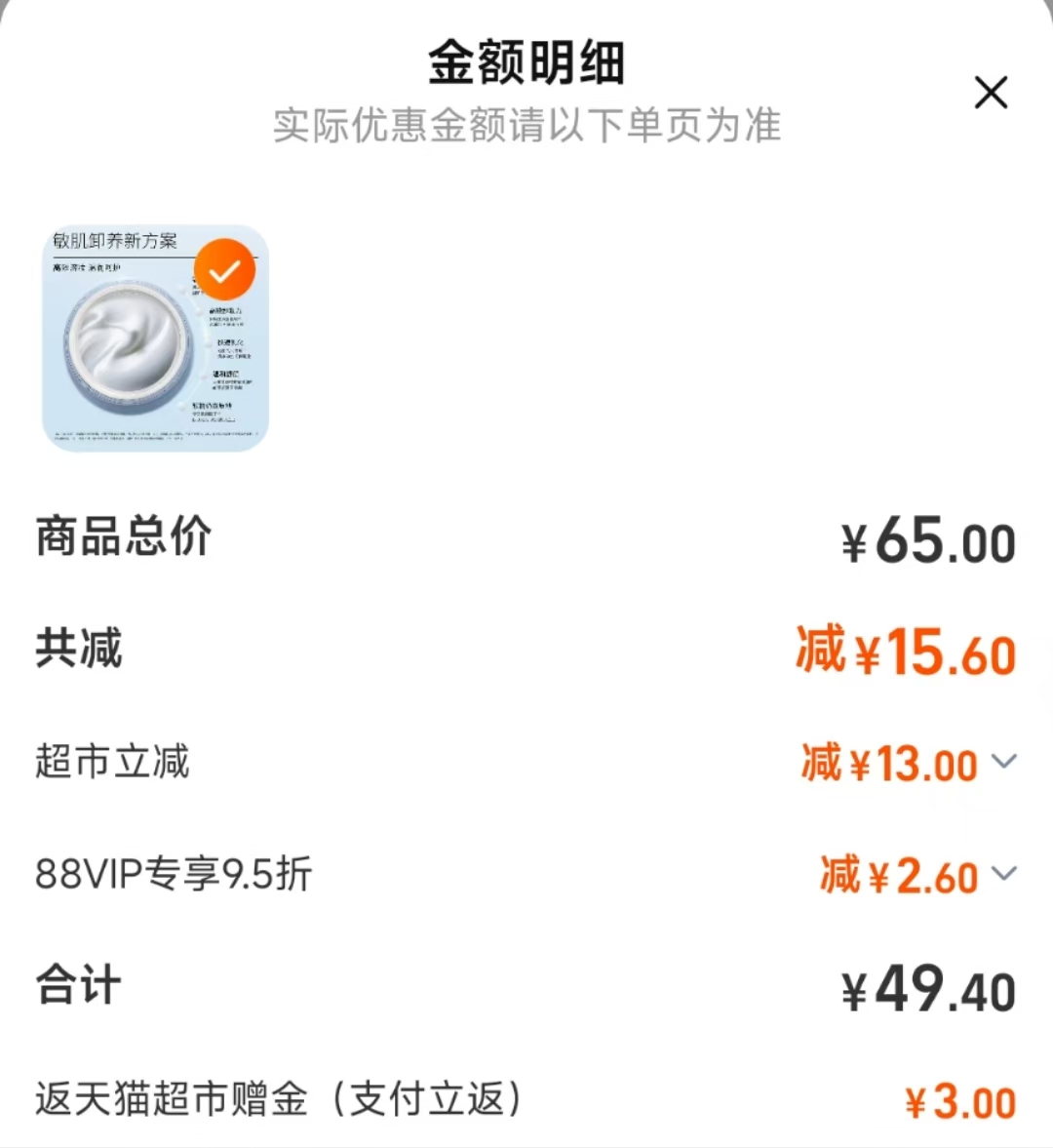Image resolution: width=1053 pixels, height=1148 pixels.
Task: Expand the 超市立减 discount details
Action: tap(1004, 762)
